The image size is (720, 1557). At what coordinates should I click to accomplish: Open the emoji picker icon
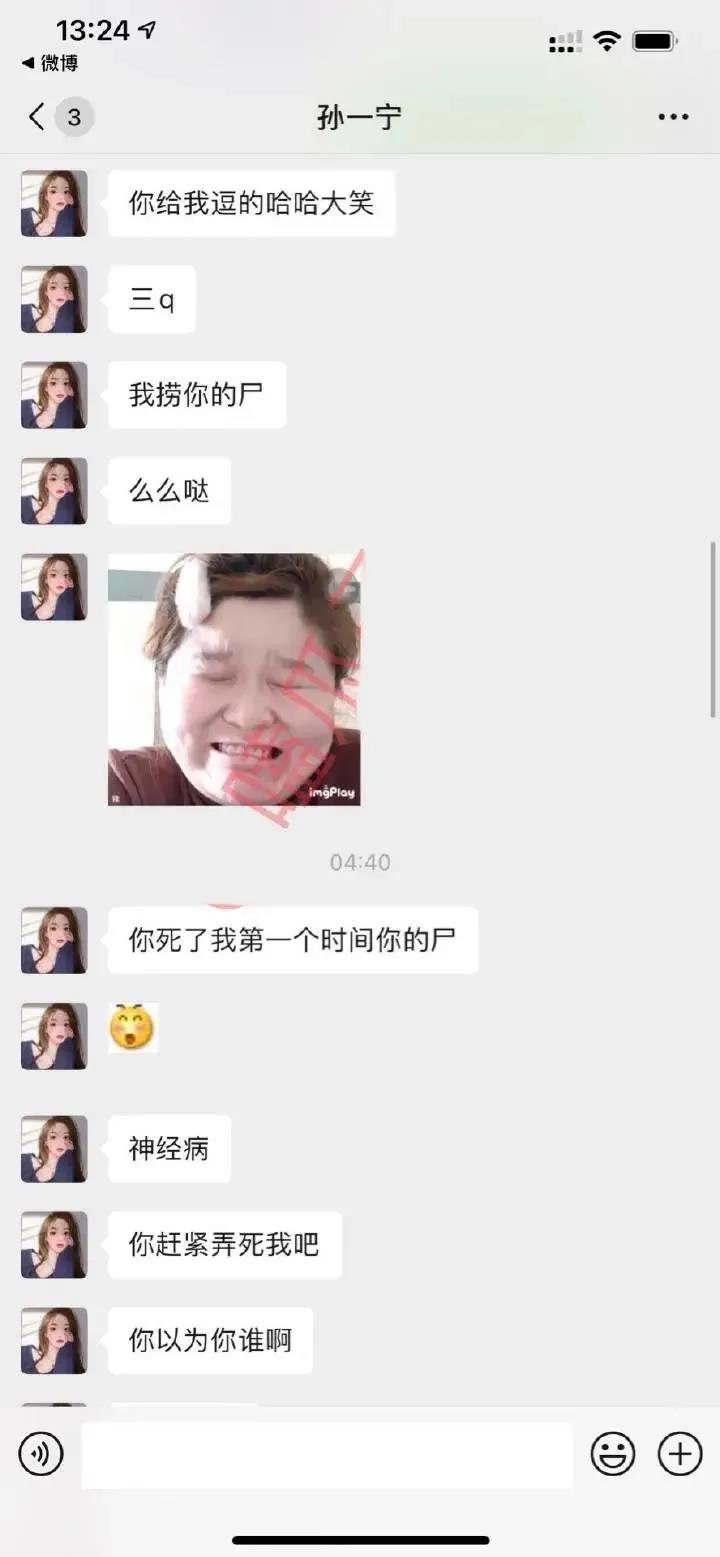coord(612,1454)
